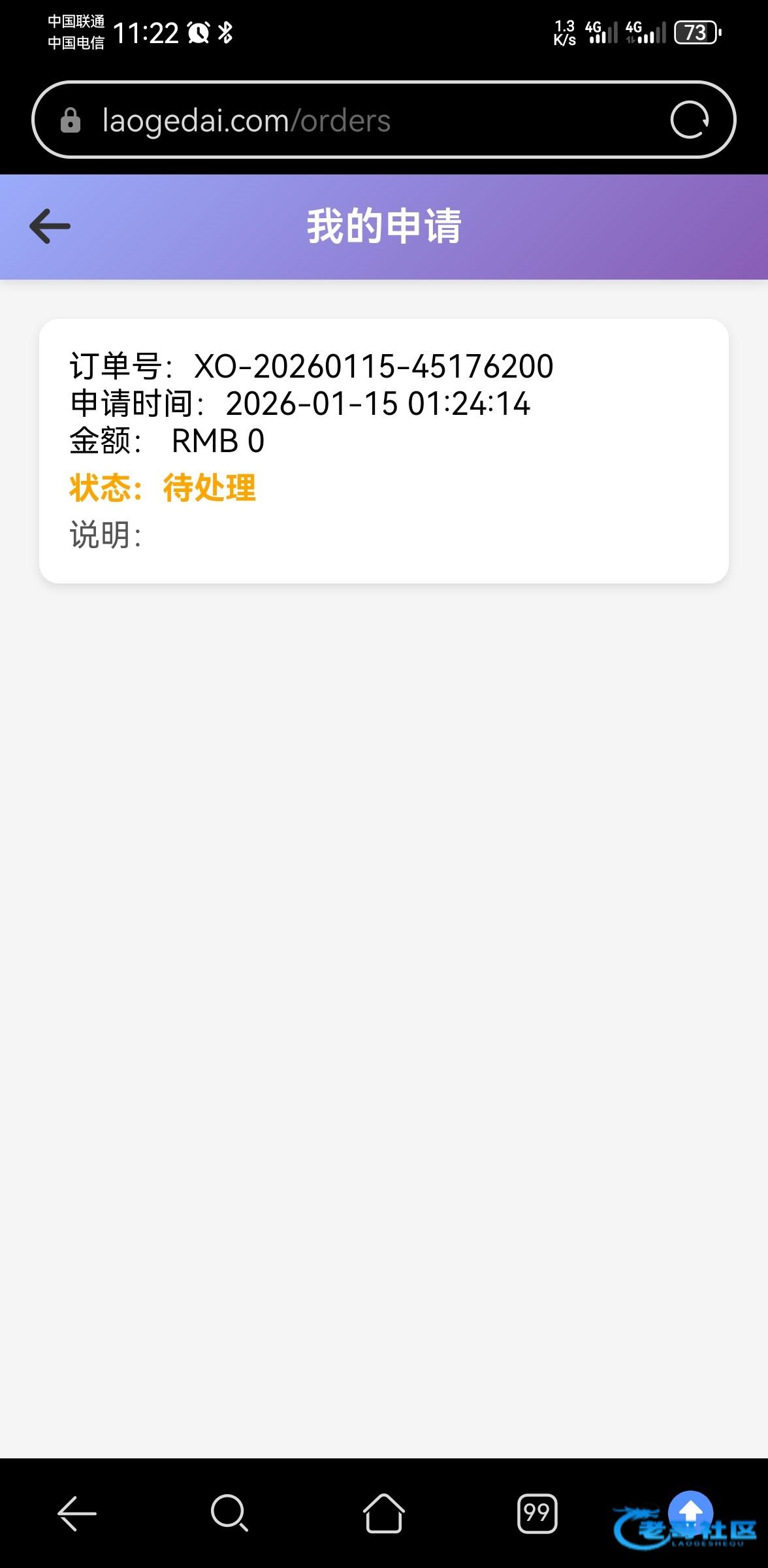Open order XO-20260115-45176200 card
This screenshot has width=768, height=1568.
coord(383,451)
